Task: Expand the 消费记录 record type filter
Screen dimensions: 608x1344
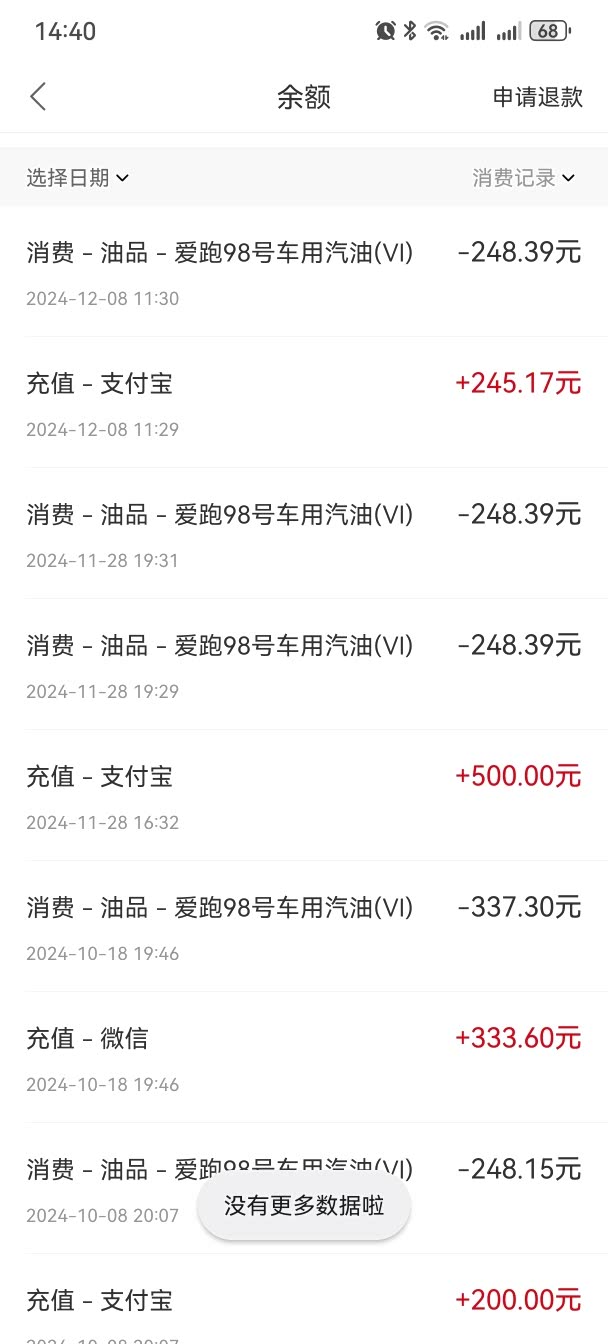Action: [523, 178]
